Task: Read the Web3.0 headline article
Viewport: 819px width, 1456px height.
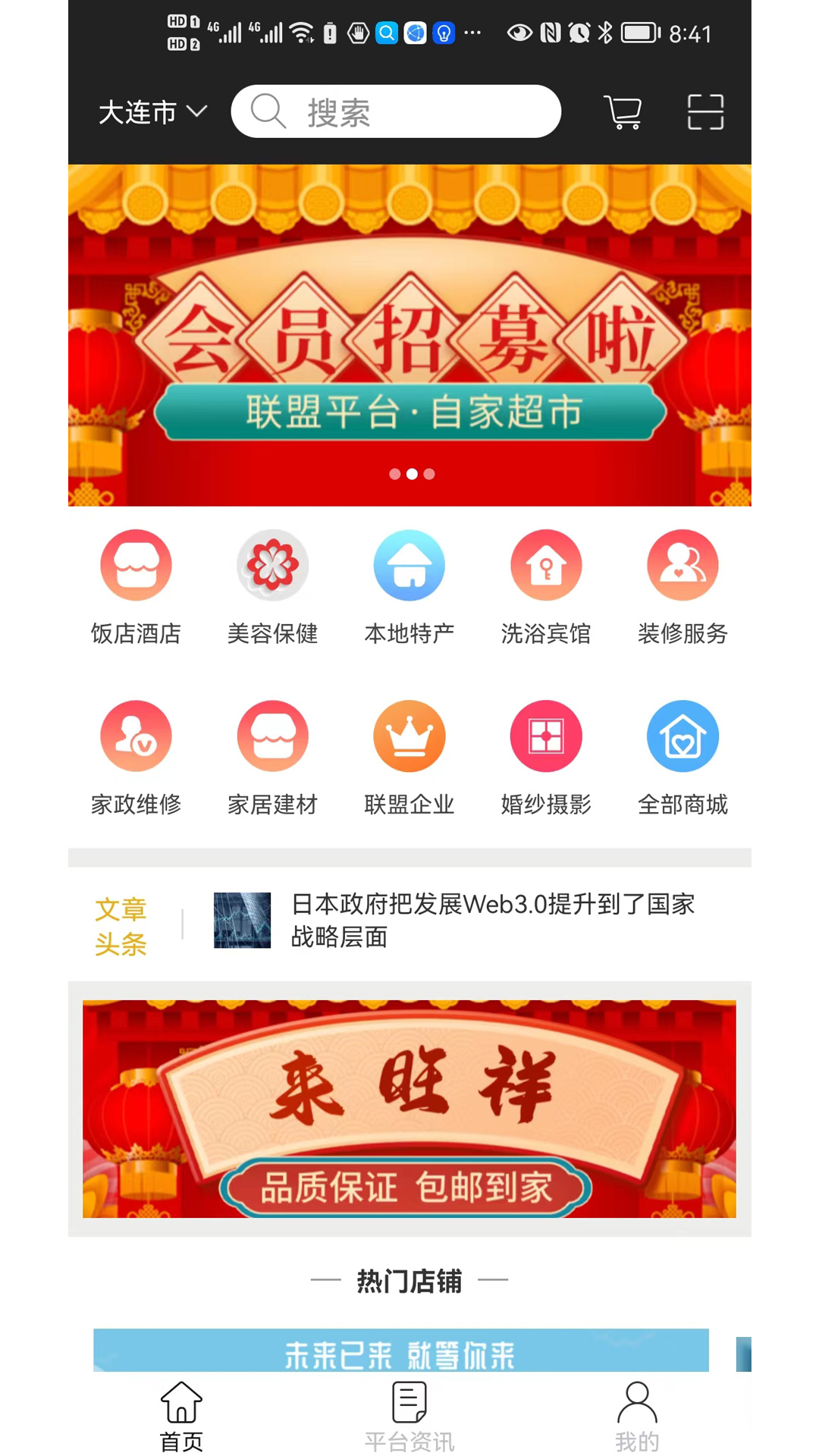Action: 491,920
